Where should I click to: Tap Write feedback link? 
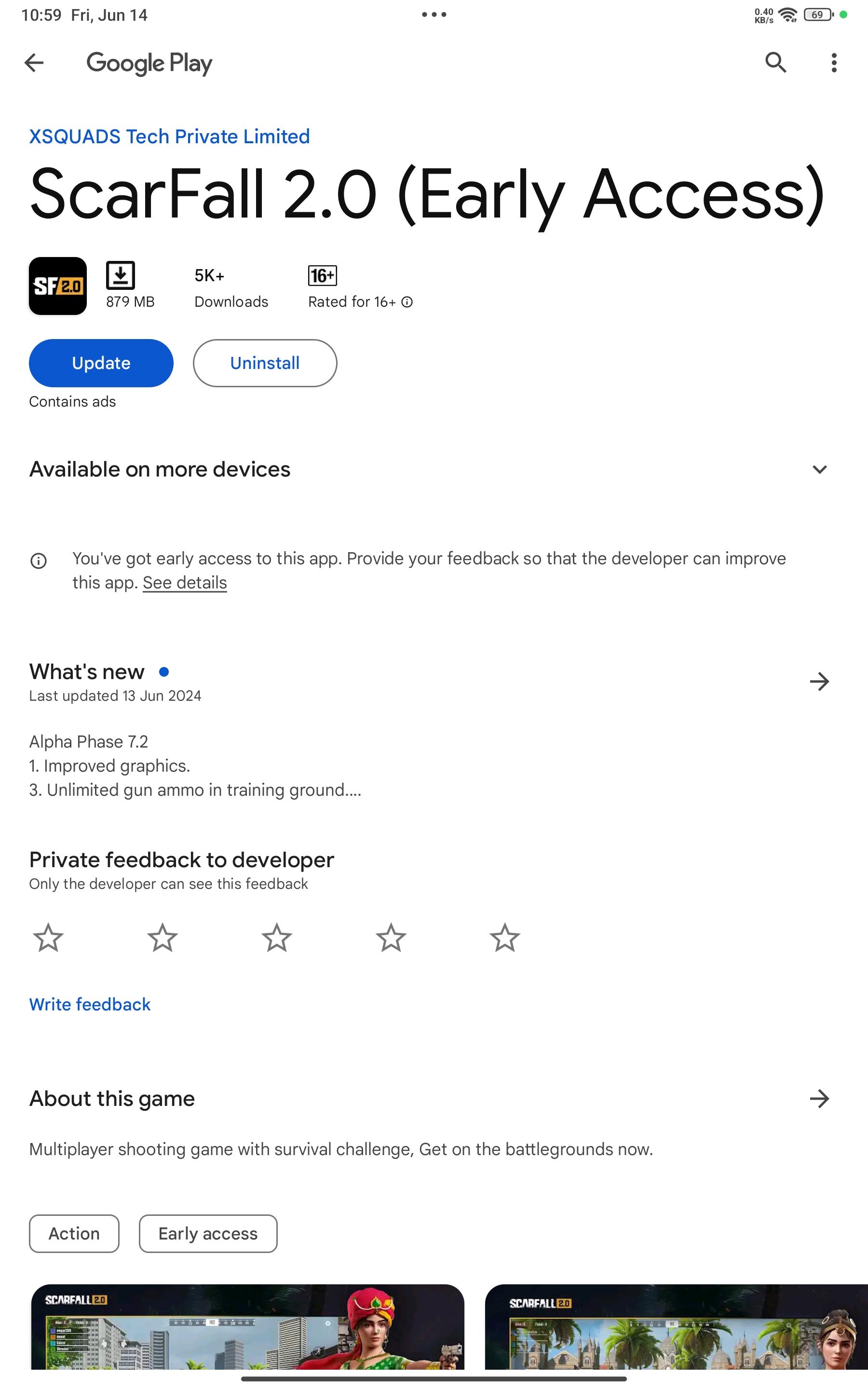[90, 1005]
